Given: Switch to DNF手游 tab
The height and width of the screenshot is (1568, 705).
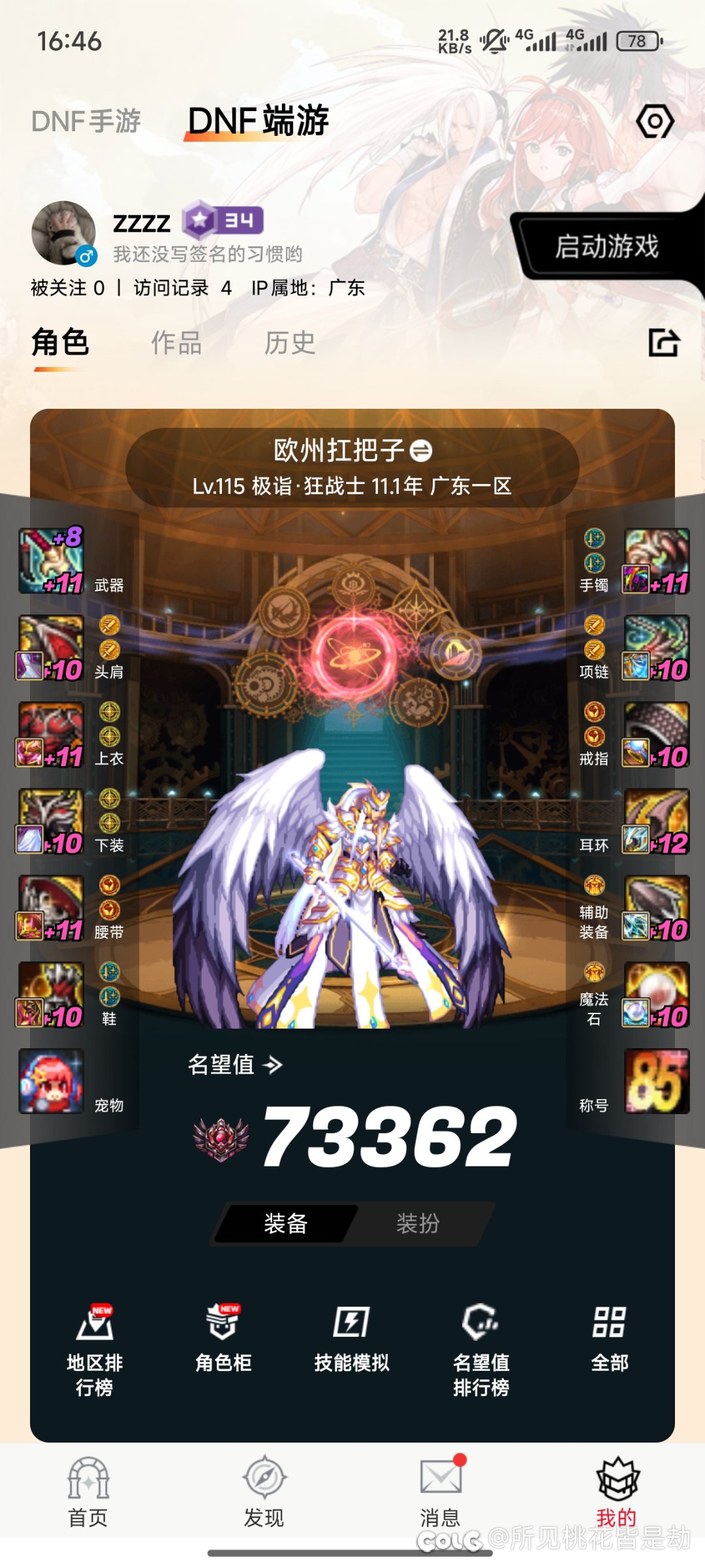Looking at the screenshot, I should 86,121.
